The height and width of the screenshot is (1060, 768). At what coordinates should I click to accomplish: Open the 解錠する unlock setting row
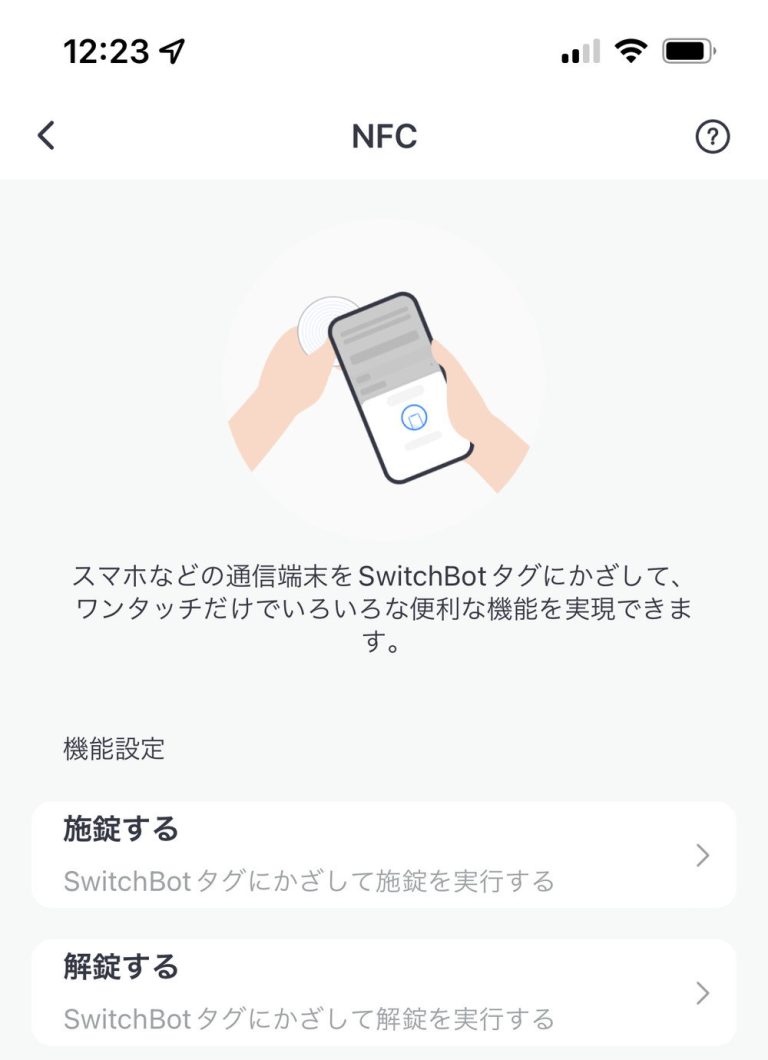(x=384, y=990)
